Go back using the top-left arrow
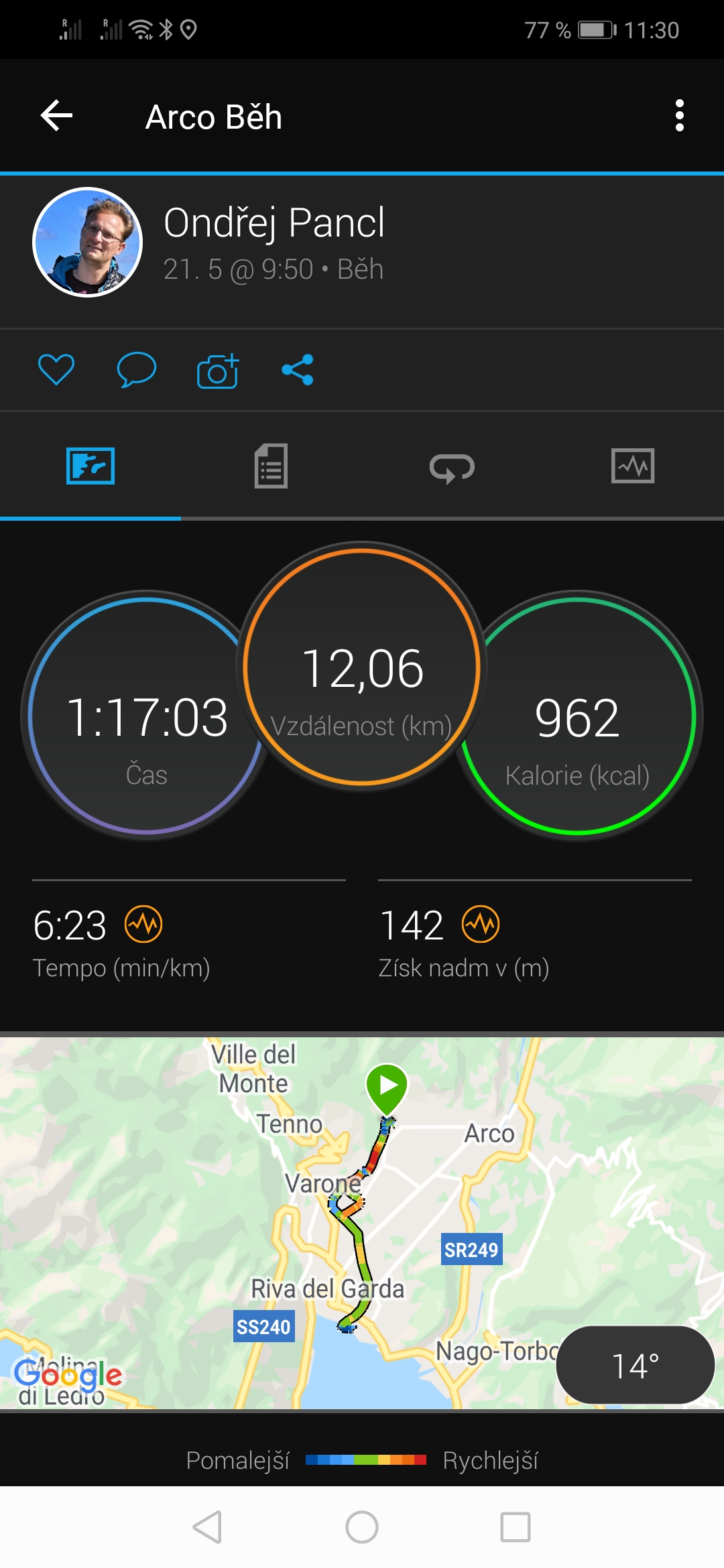 tap(57, 116)
